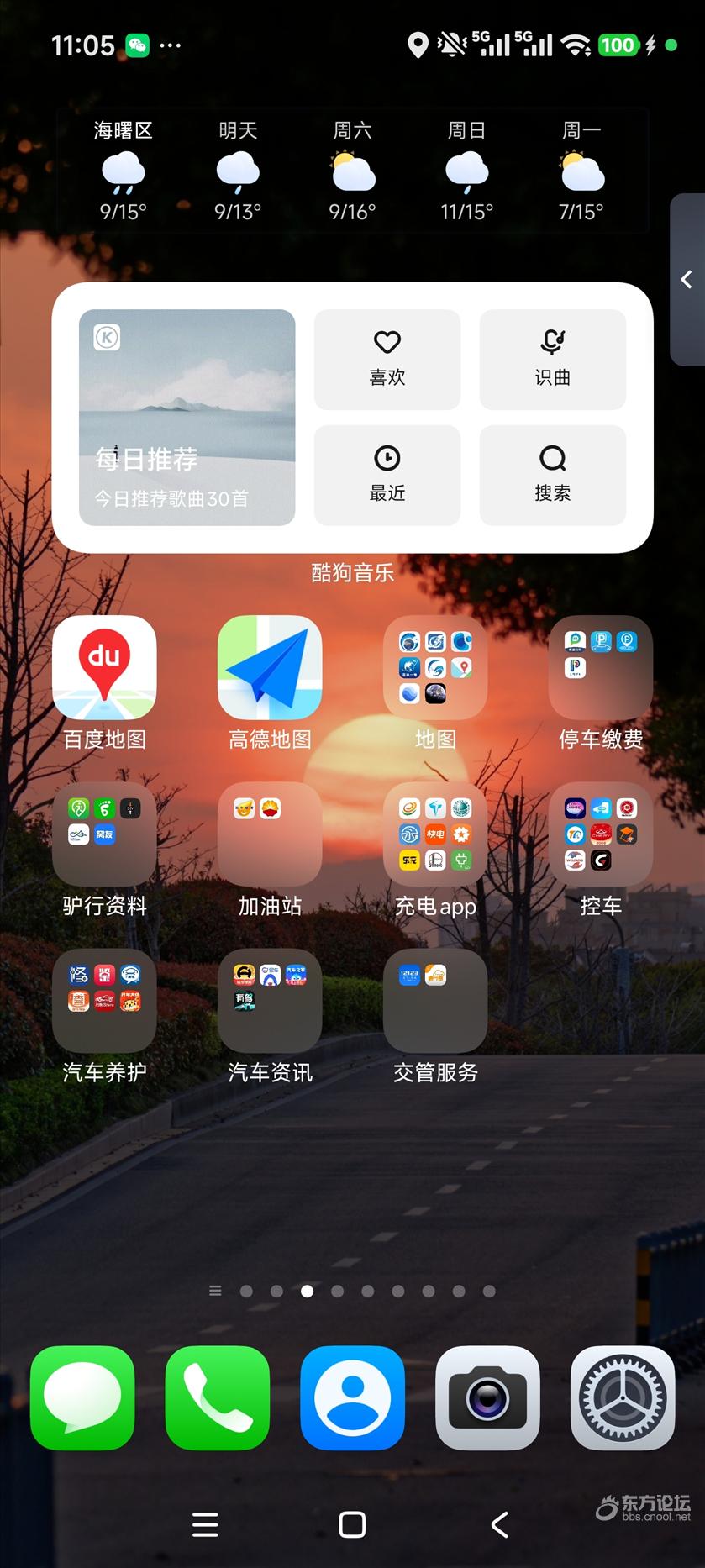The width and height of the screenshot is (705, 1568).
Task: Open the 驴行资料 folder
Action: pos(104,834)
